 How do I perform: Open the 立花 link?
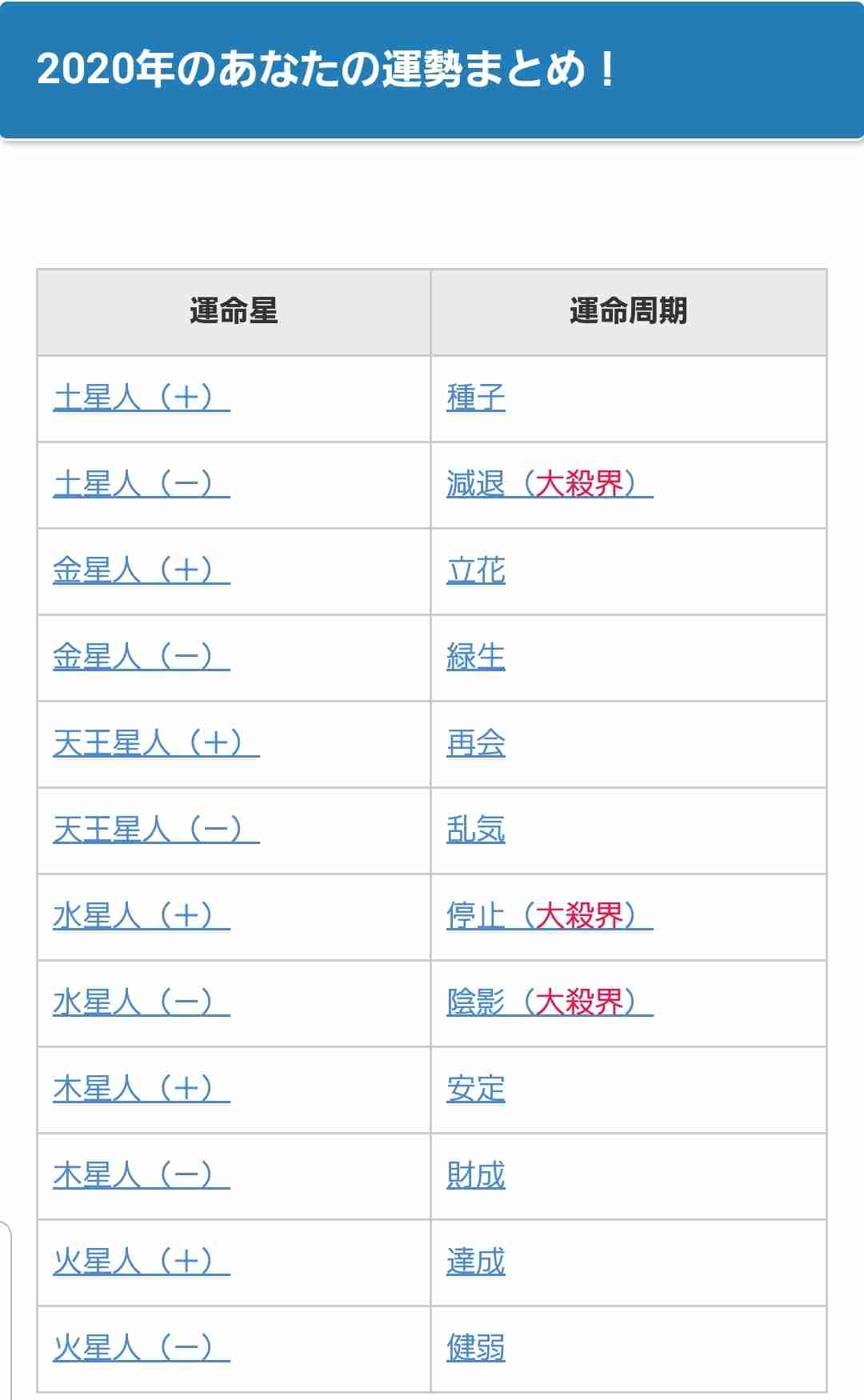476,570
